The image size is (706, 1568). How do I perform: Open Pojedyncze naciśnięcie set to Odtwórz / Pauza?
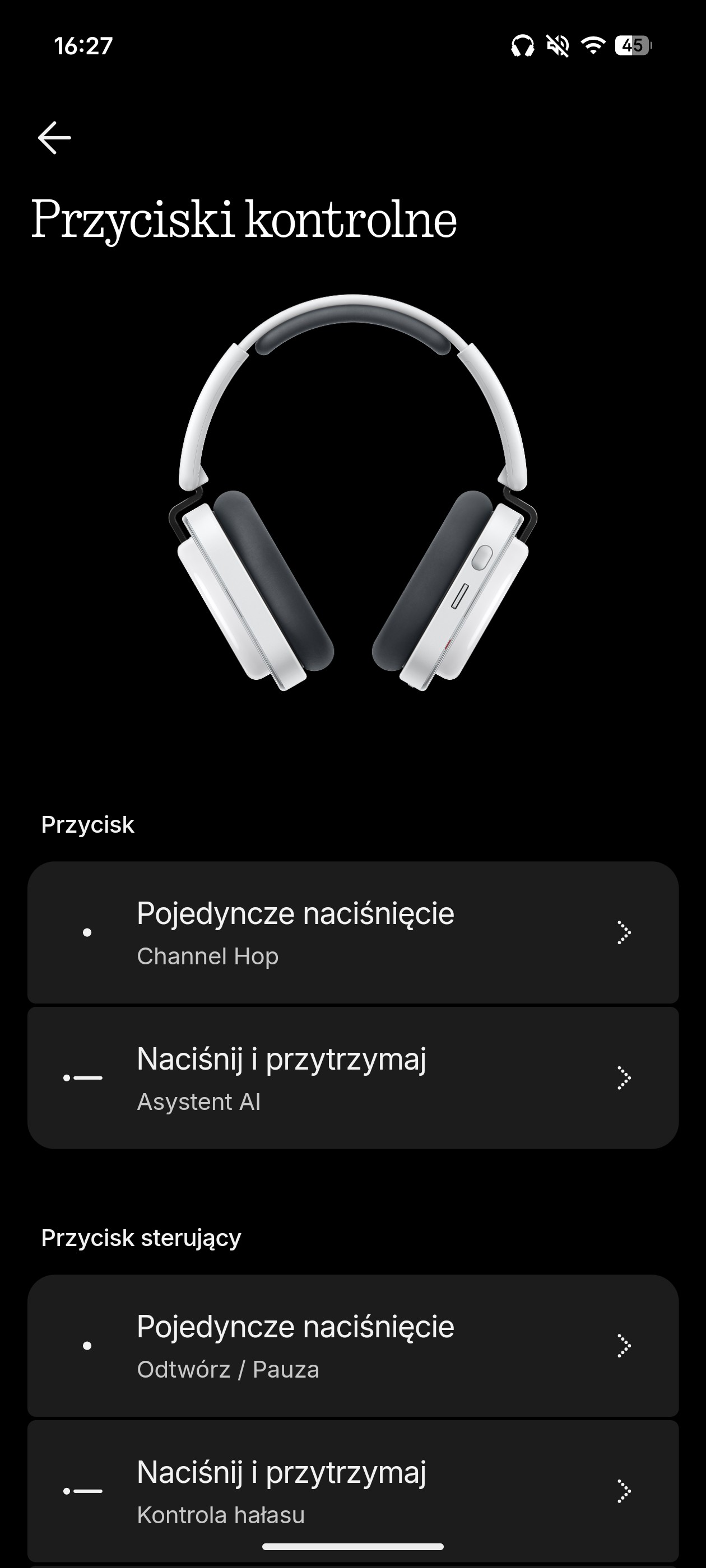click(352, 1345)
